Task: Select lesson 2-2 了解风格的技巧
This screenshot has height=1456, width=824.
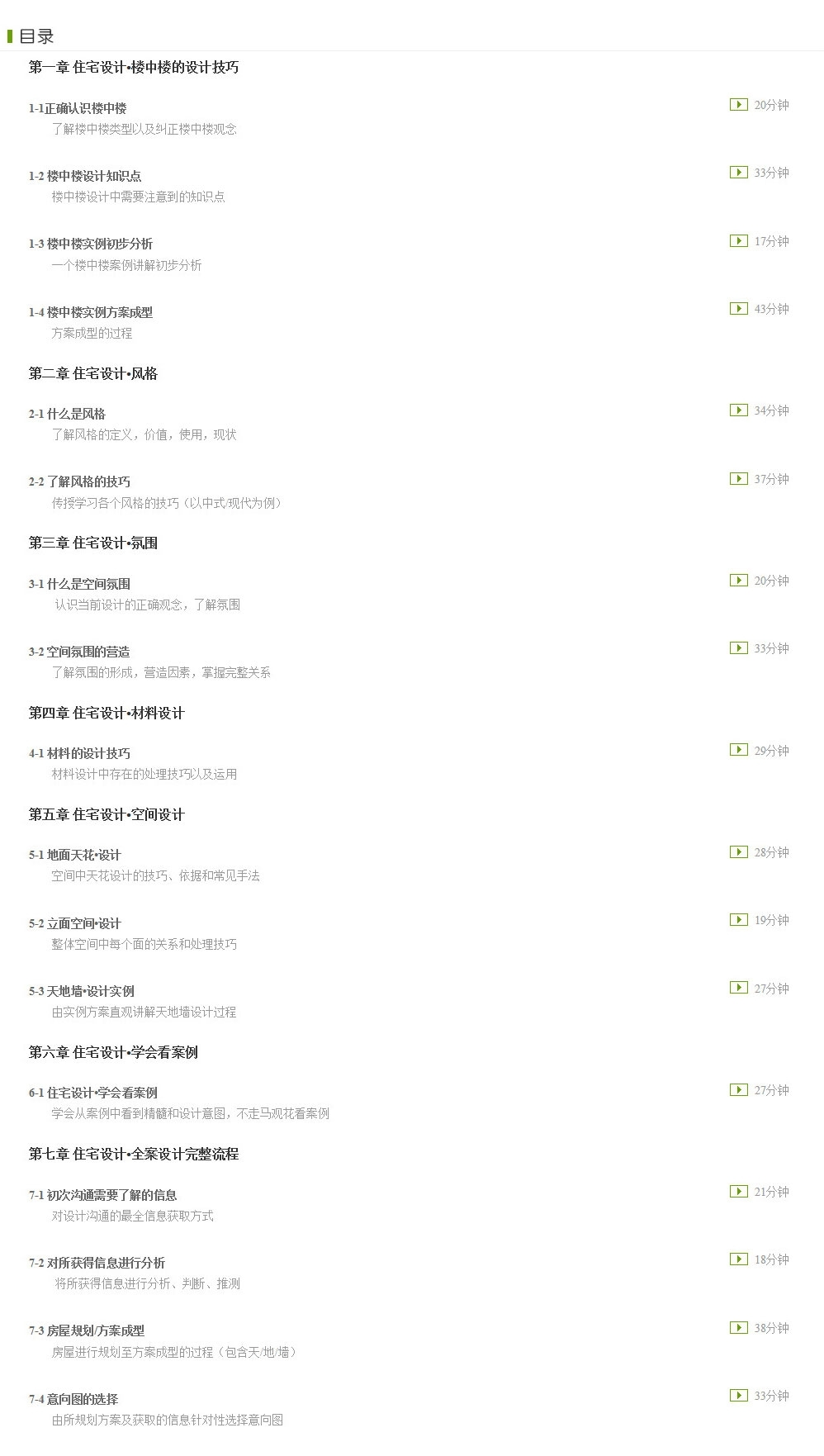Action: 79,481
